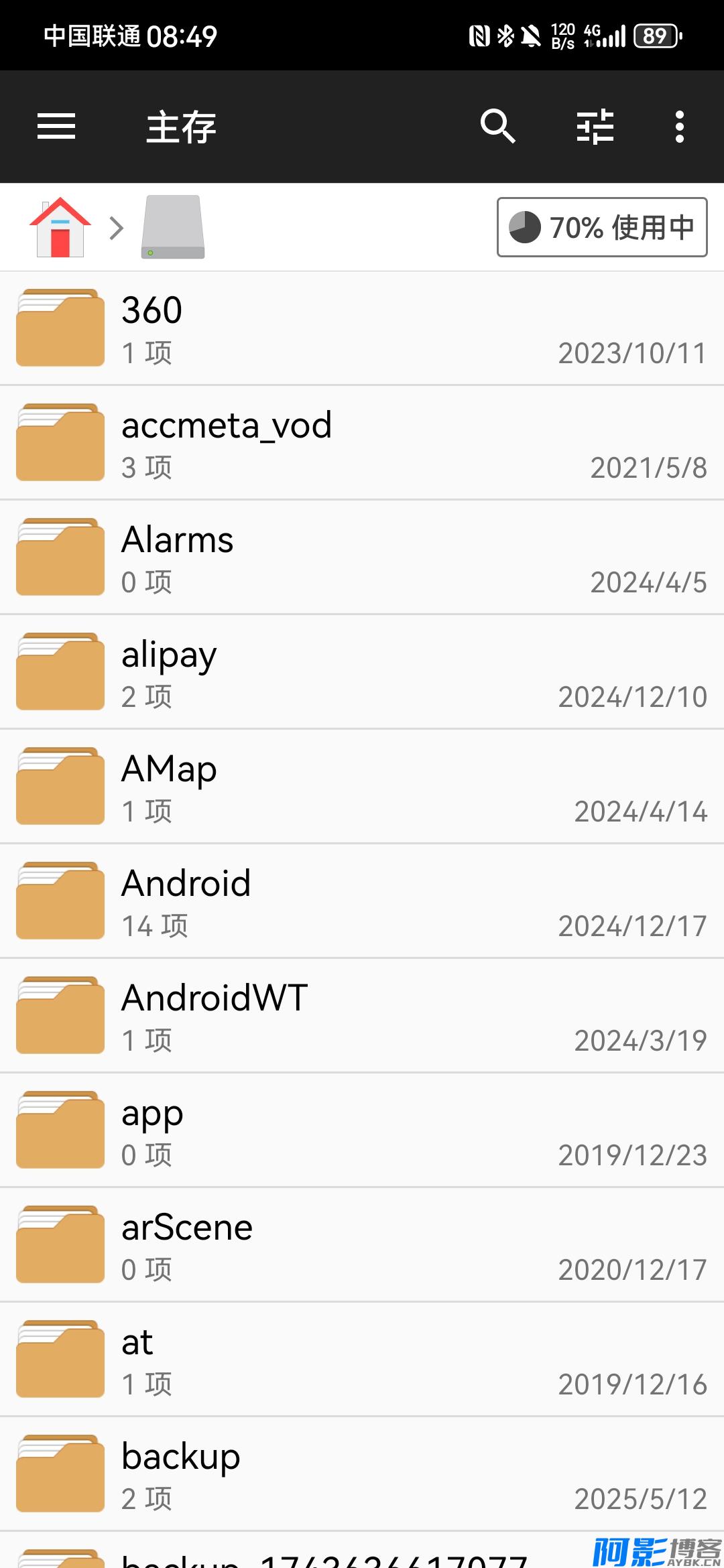
Task: Open the hamburger drawer menu
Action: [56, 127]
